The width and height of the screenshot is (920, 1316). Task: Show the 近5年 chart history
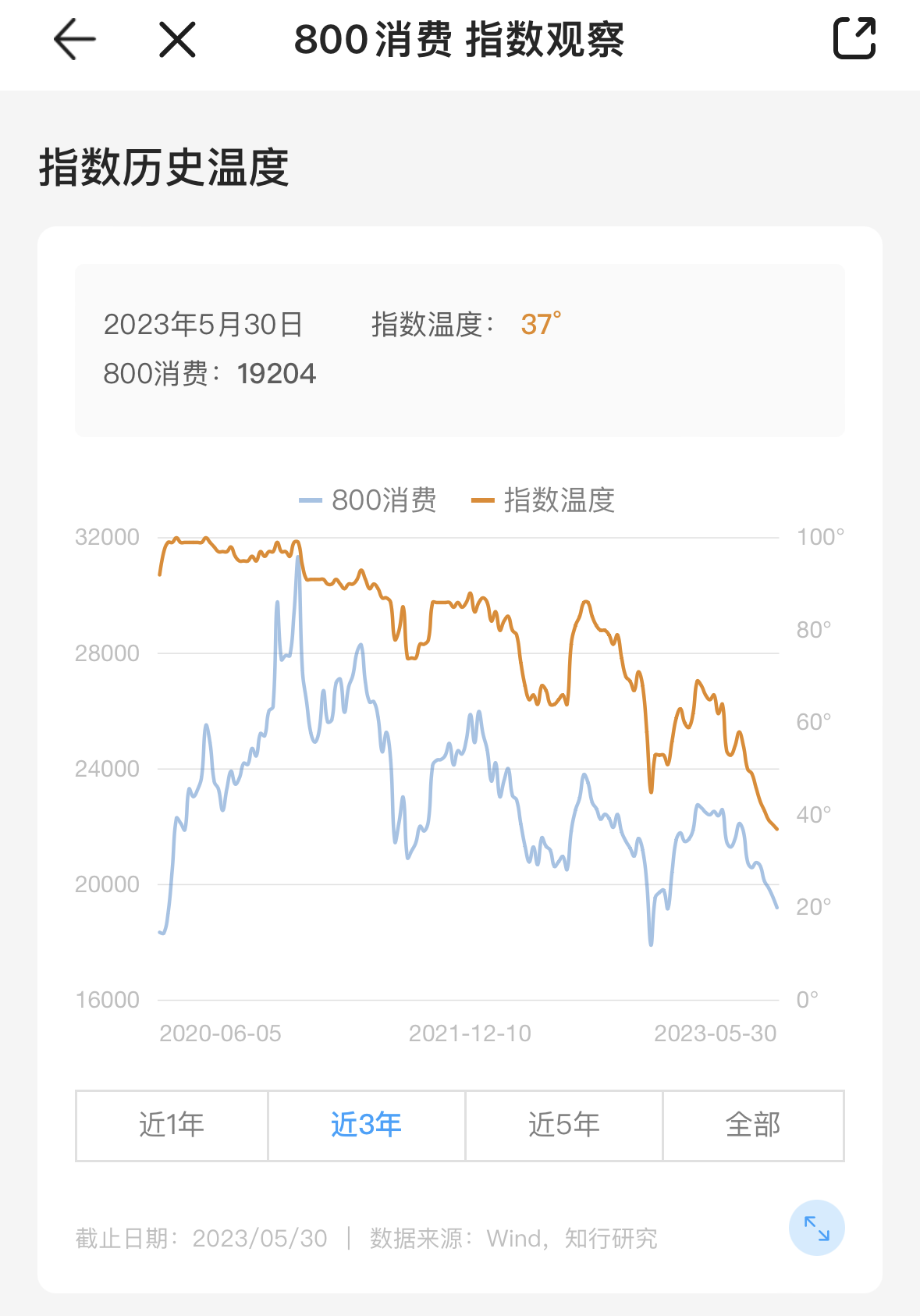coord(563,1126)
